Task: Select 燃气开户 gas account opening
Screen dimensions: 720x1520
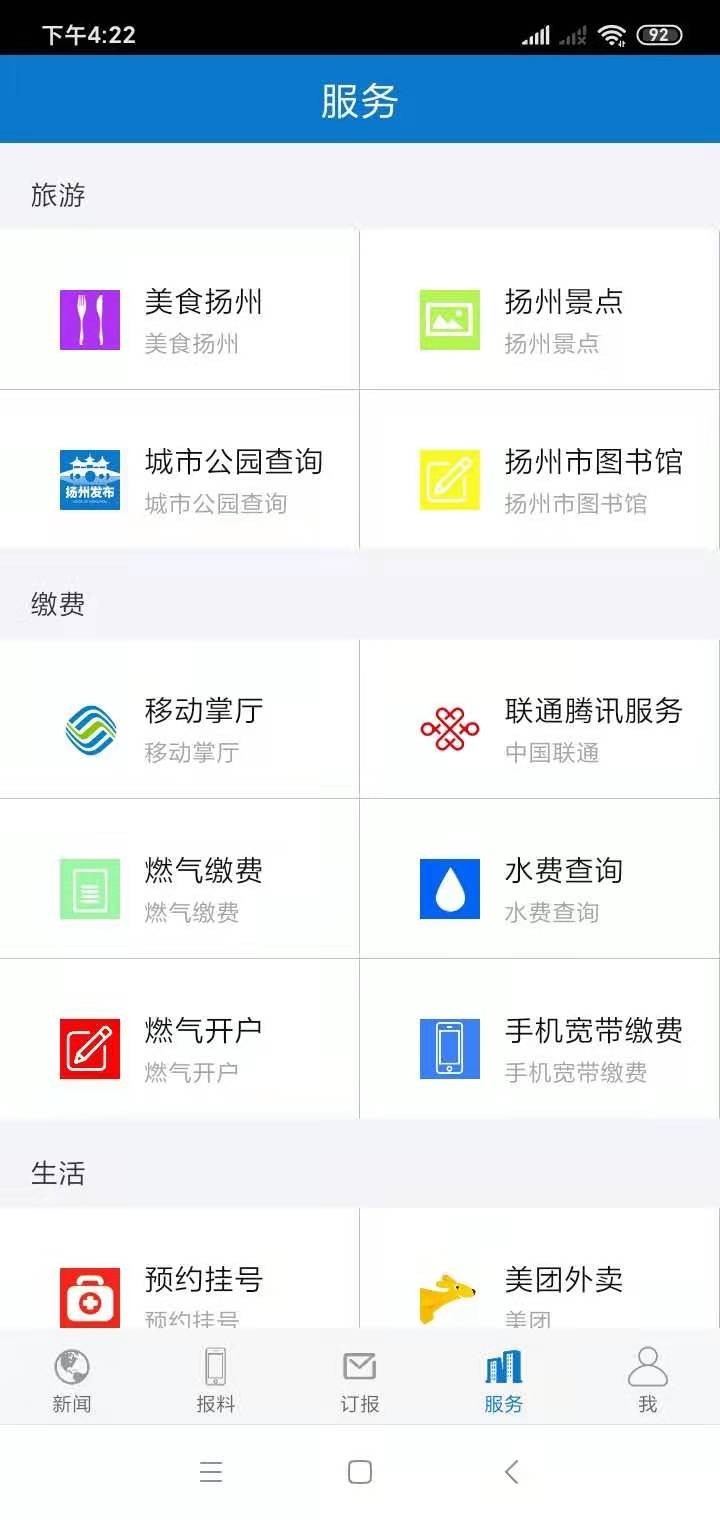Action: 180,1048
